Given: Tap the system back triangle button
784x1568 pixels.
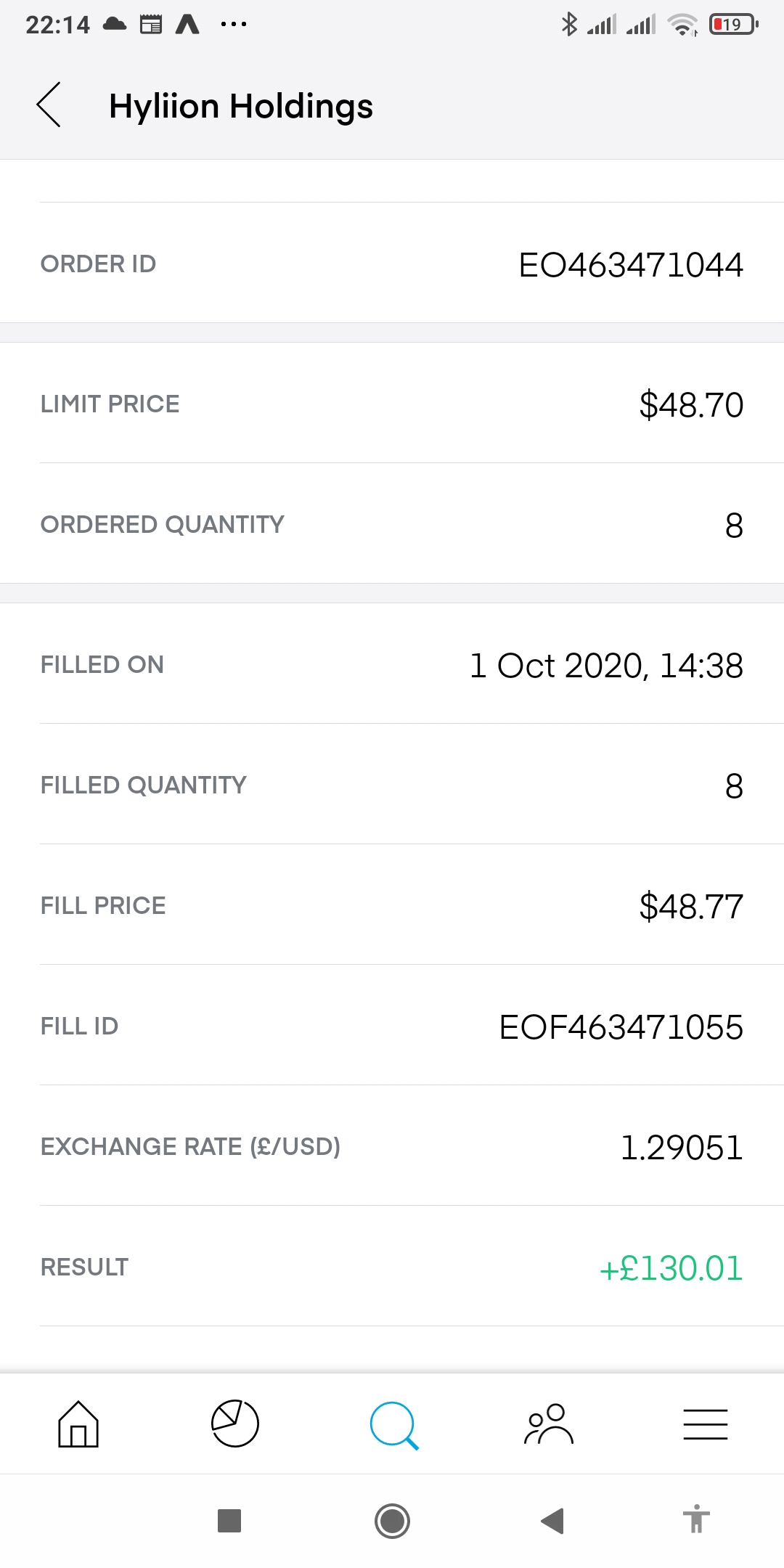Looking at the screenshot, I should pyautogui.click(x=553, y=1521).
